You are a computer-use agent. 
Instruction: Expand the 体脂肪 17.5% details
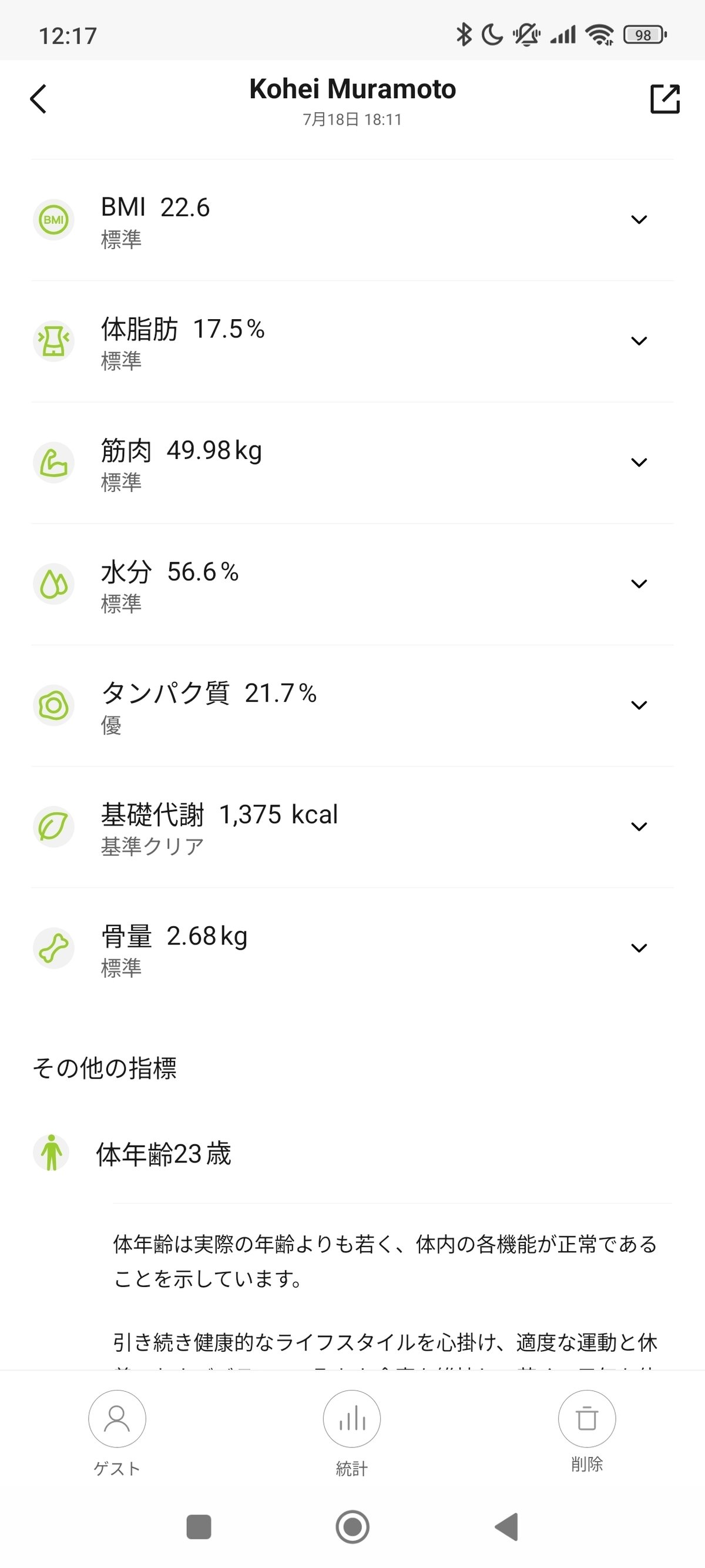pos(639,340)
